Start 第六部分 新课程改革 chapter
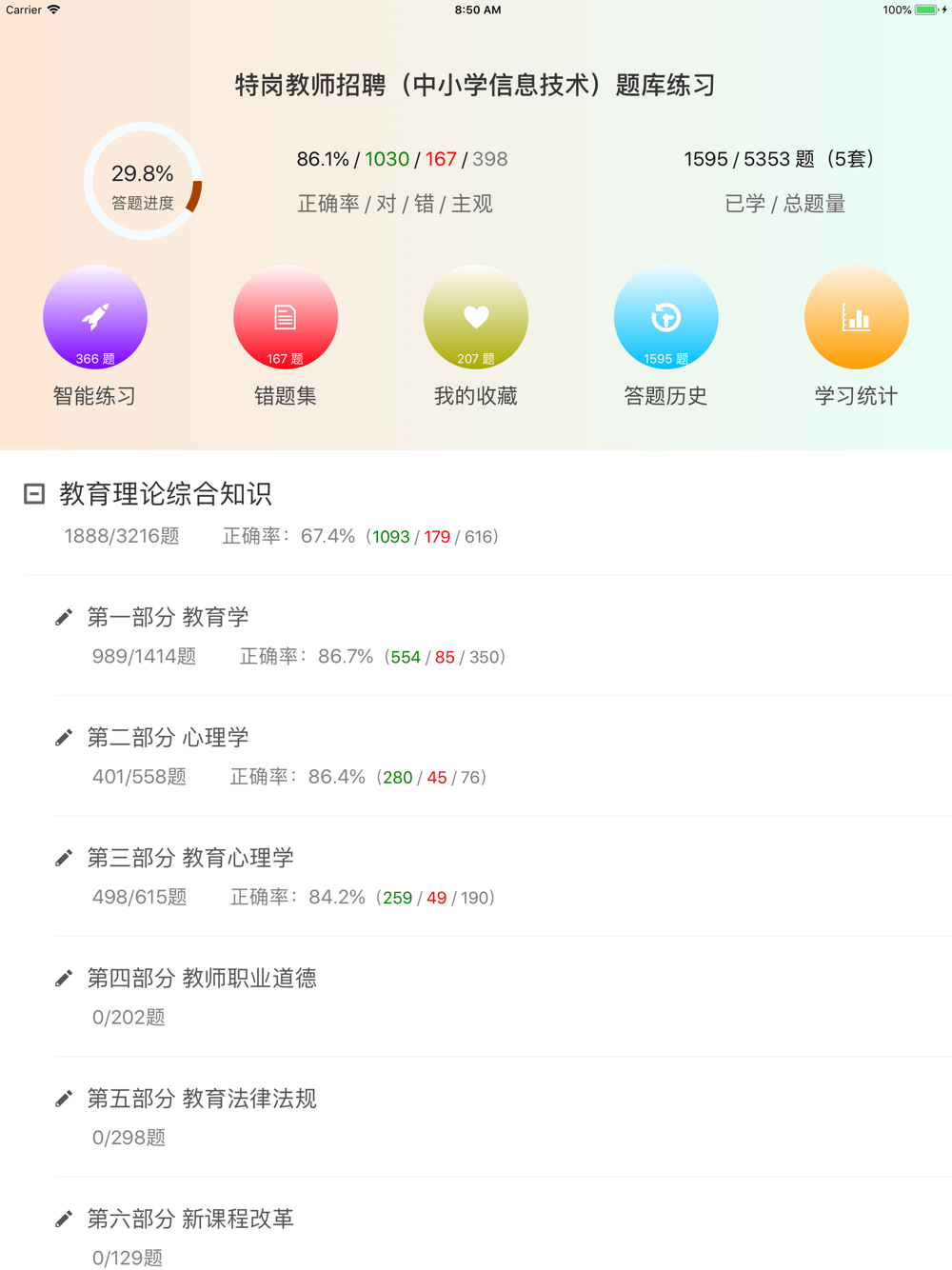 [x=190, y=1220]
